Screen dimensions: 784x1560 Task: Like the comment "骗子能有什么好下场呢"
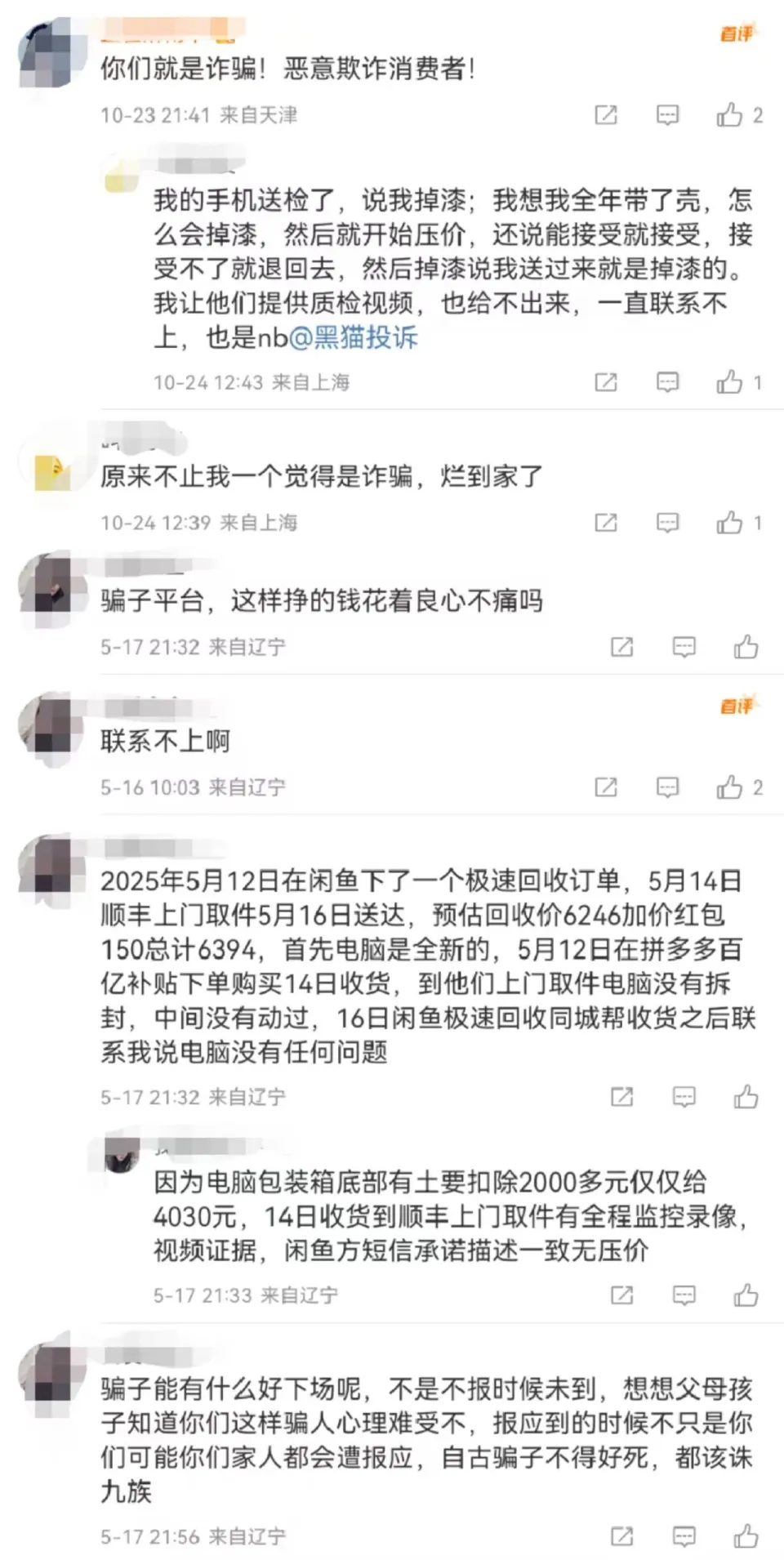tap(746, 1537)
